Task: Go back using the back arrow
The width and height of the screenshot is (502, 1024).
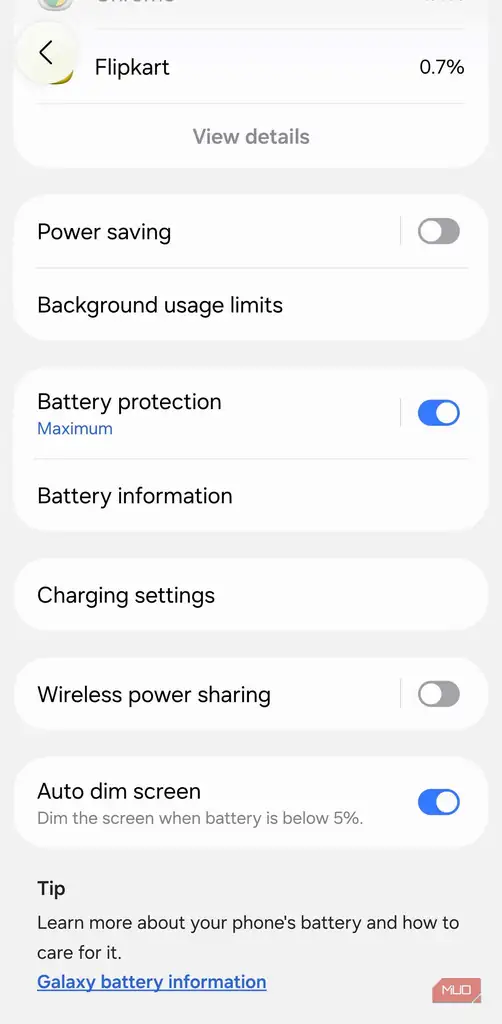Action: pyautogui.click(x=45, y=53)
